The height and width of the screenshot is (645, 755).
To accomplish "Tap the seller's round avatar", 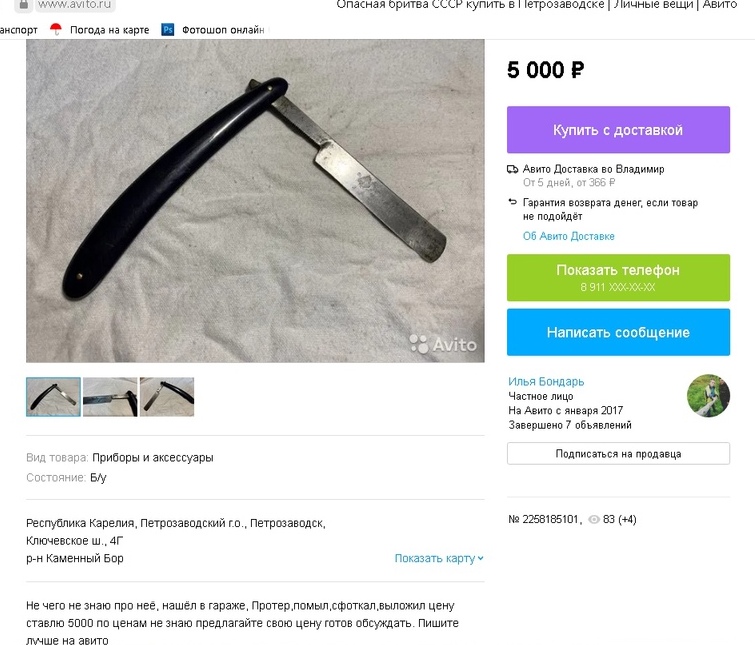I will [x=708, y=396].
